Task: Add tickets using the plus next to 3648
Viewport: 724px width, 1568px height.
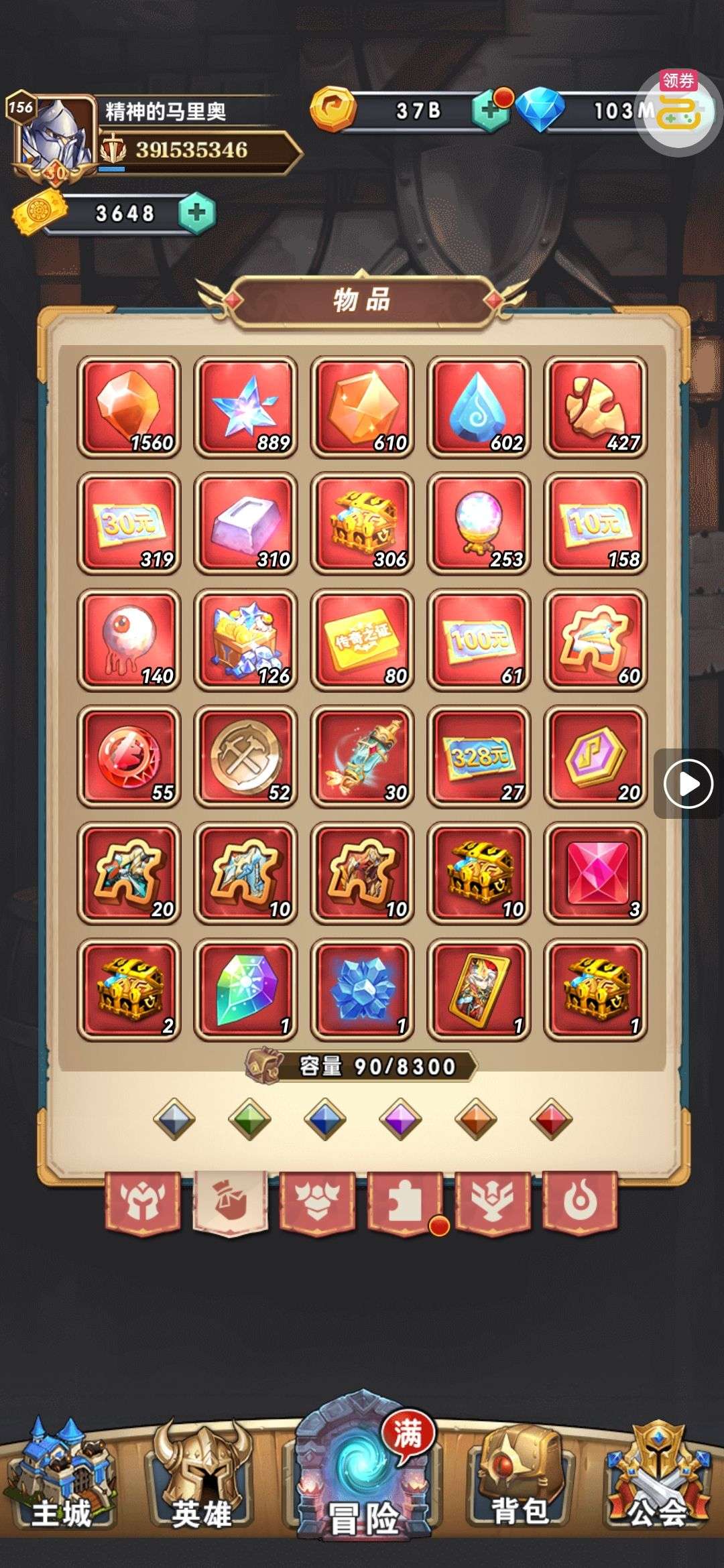Action: (x=196, y=213)
